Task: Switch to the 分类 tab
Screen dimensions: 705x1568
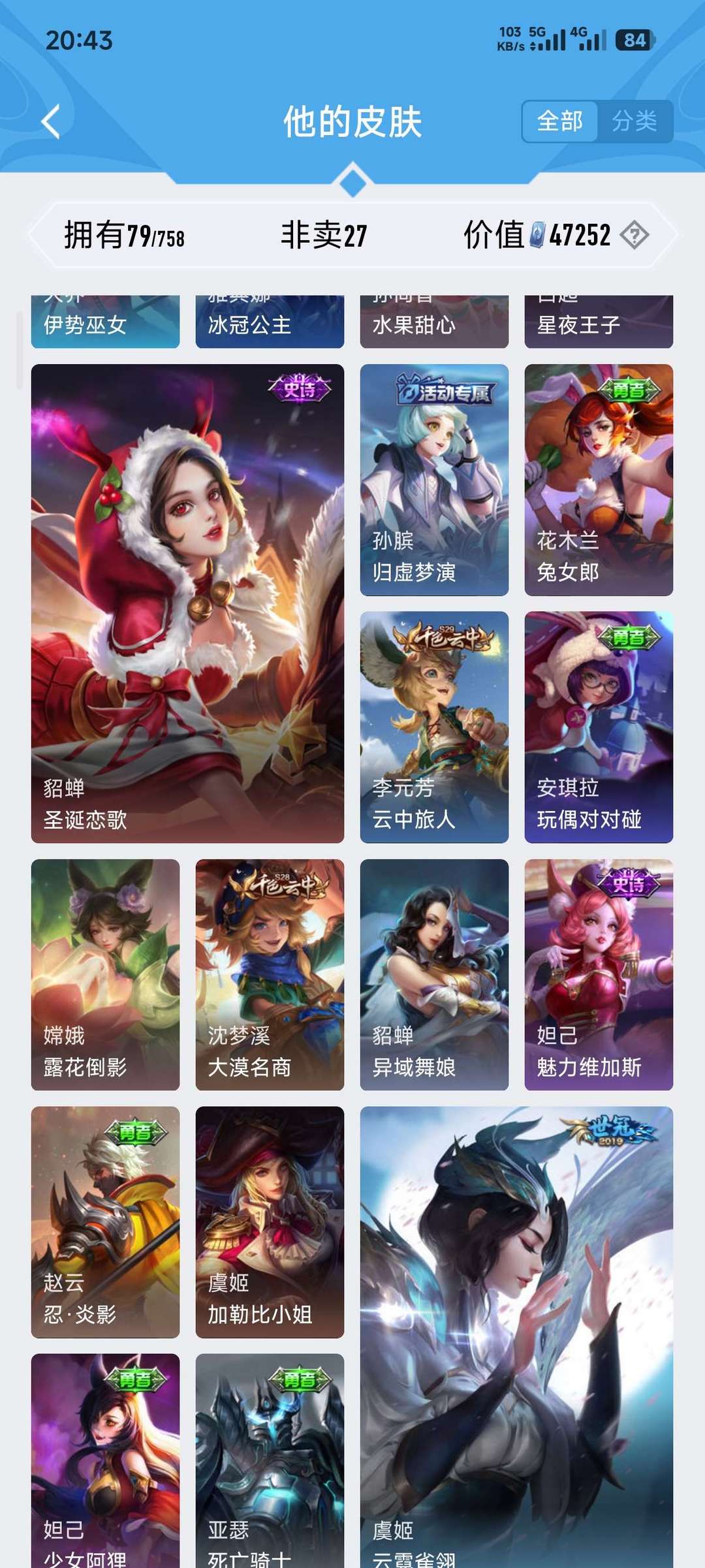Action: point(634,121)
